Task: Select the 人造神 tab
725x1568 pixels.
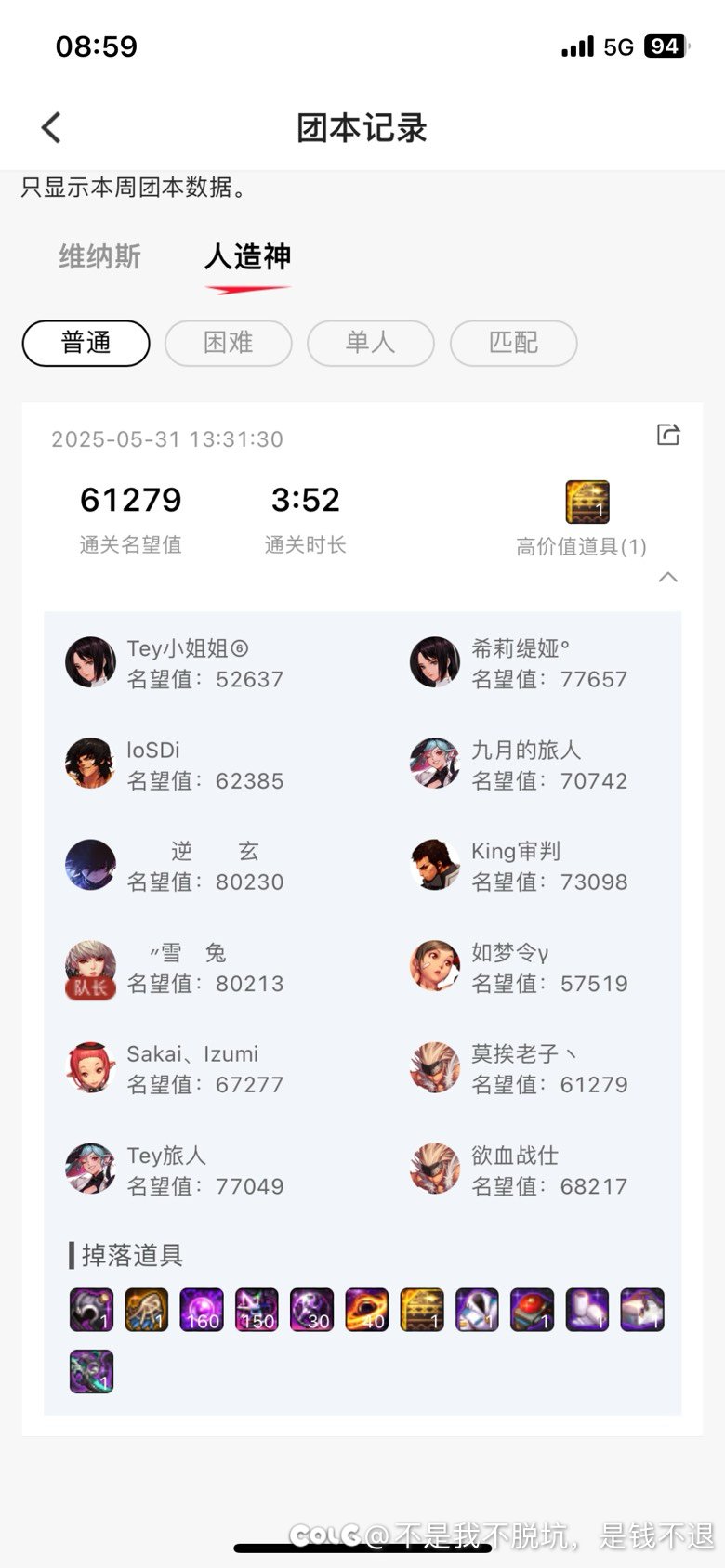Action: click(247, 256)
